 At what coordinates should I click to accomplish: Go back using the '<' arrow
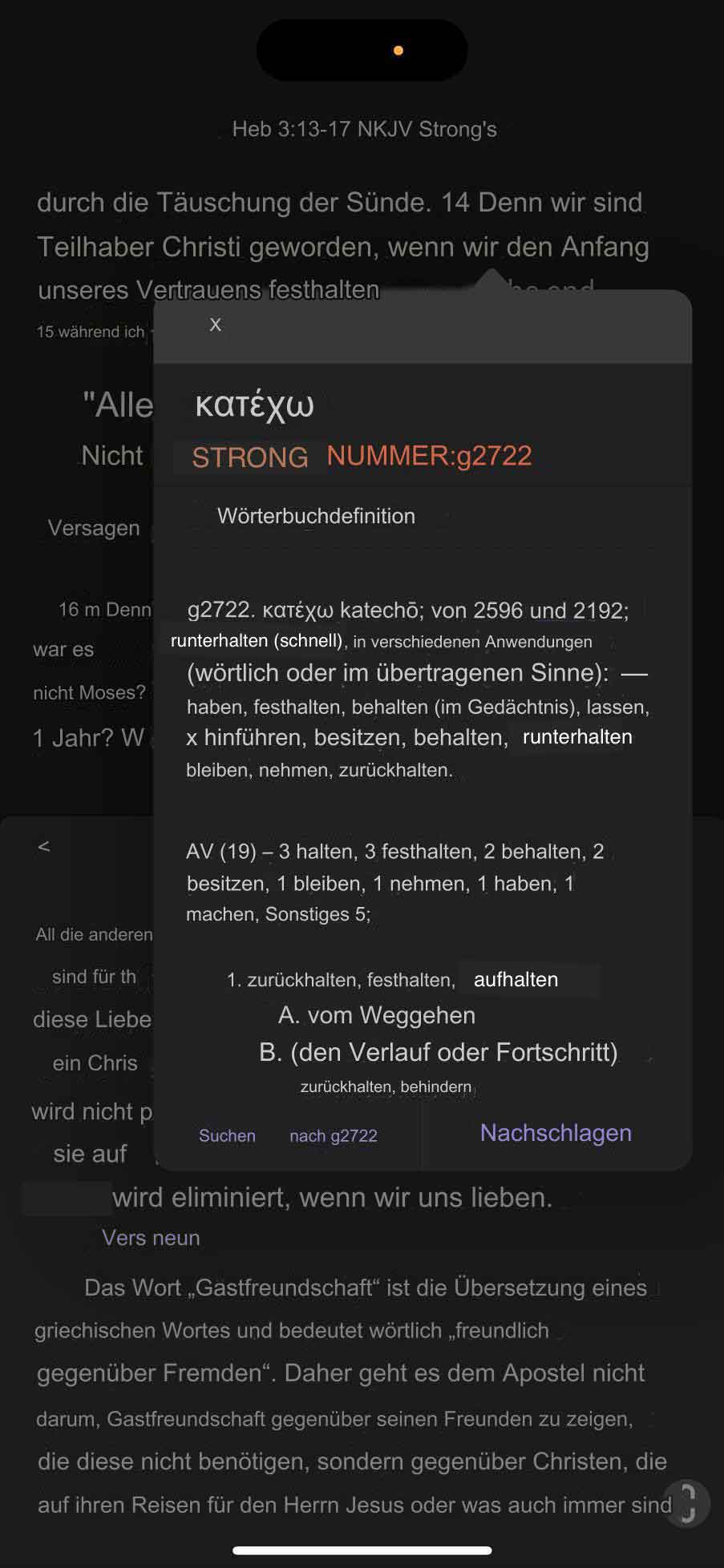tap(44, 847)
